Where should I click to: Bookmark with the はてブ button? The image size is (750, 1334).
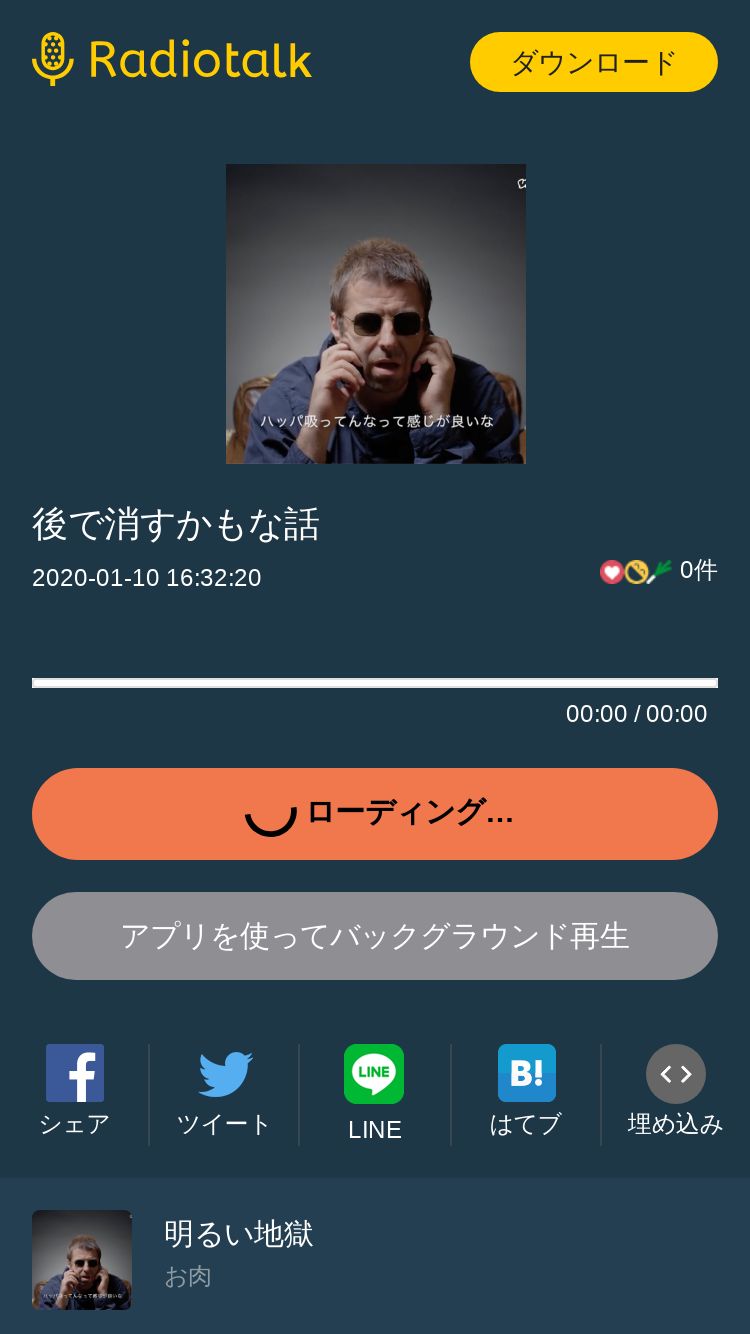coord(526,1091)
